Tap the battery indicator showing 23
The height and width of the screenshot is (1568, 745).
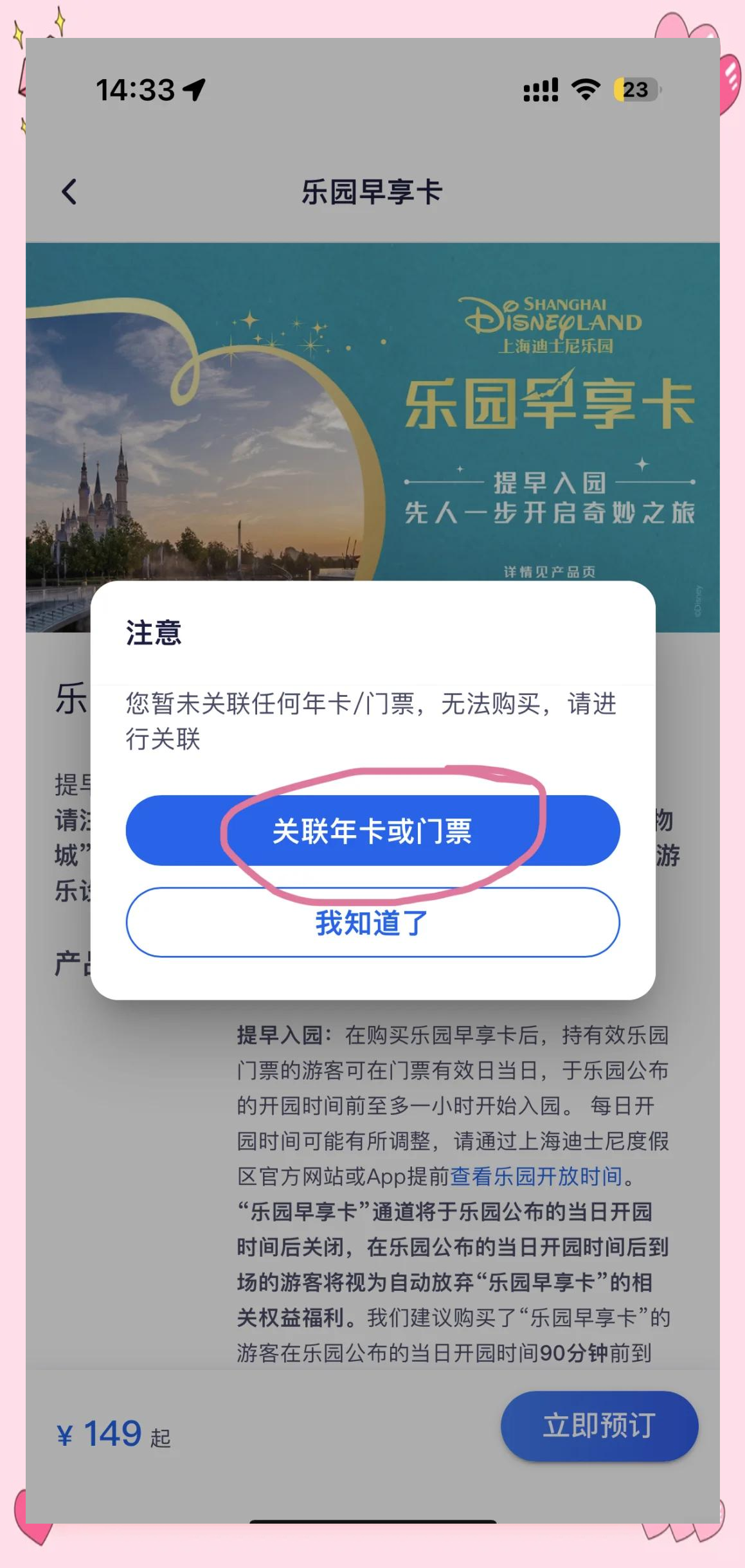(x=636, y=90)
